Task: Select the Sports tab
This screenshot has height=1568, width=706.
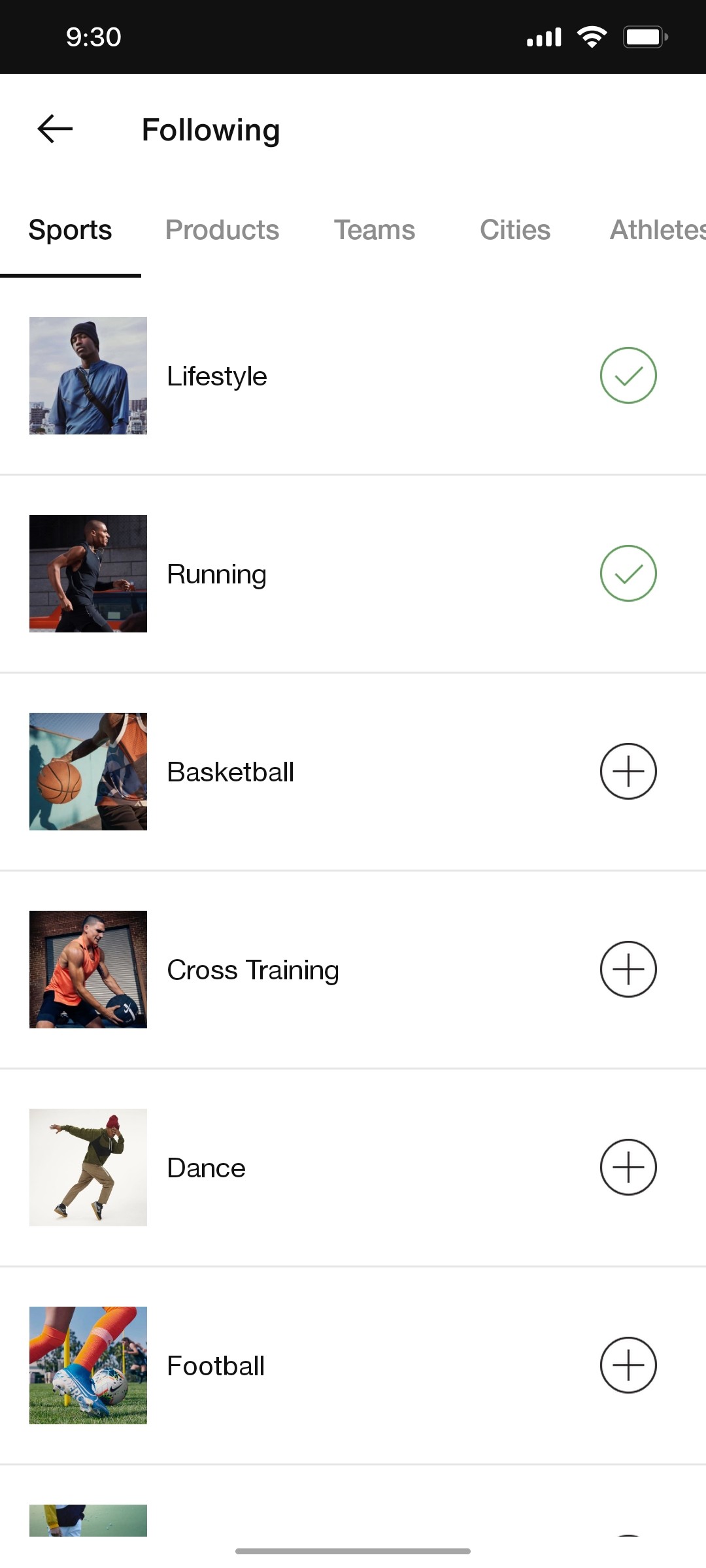Action: tap(69, 230)
